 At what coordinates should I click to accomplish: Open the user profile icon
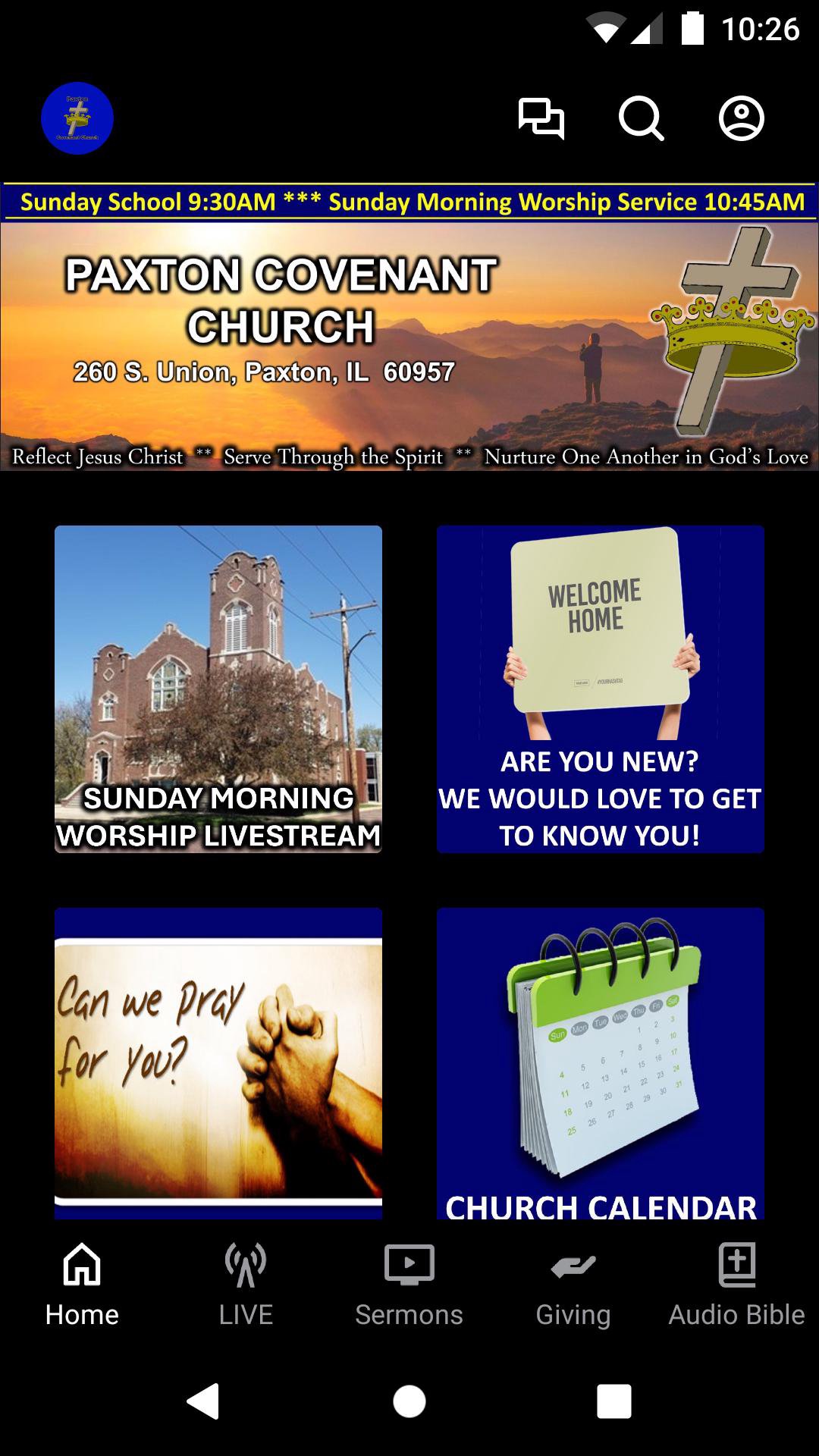coord(741,118)
